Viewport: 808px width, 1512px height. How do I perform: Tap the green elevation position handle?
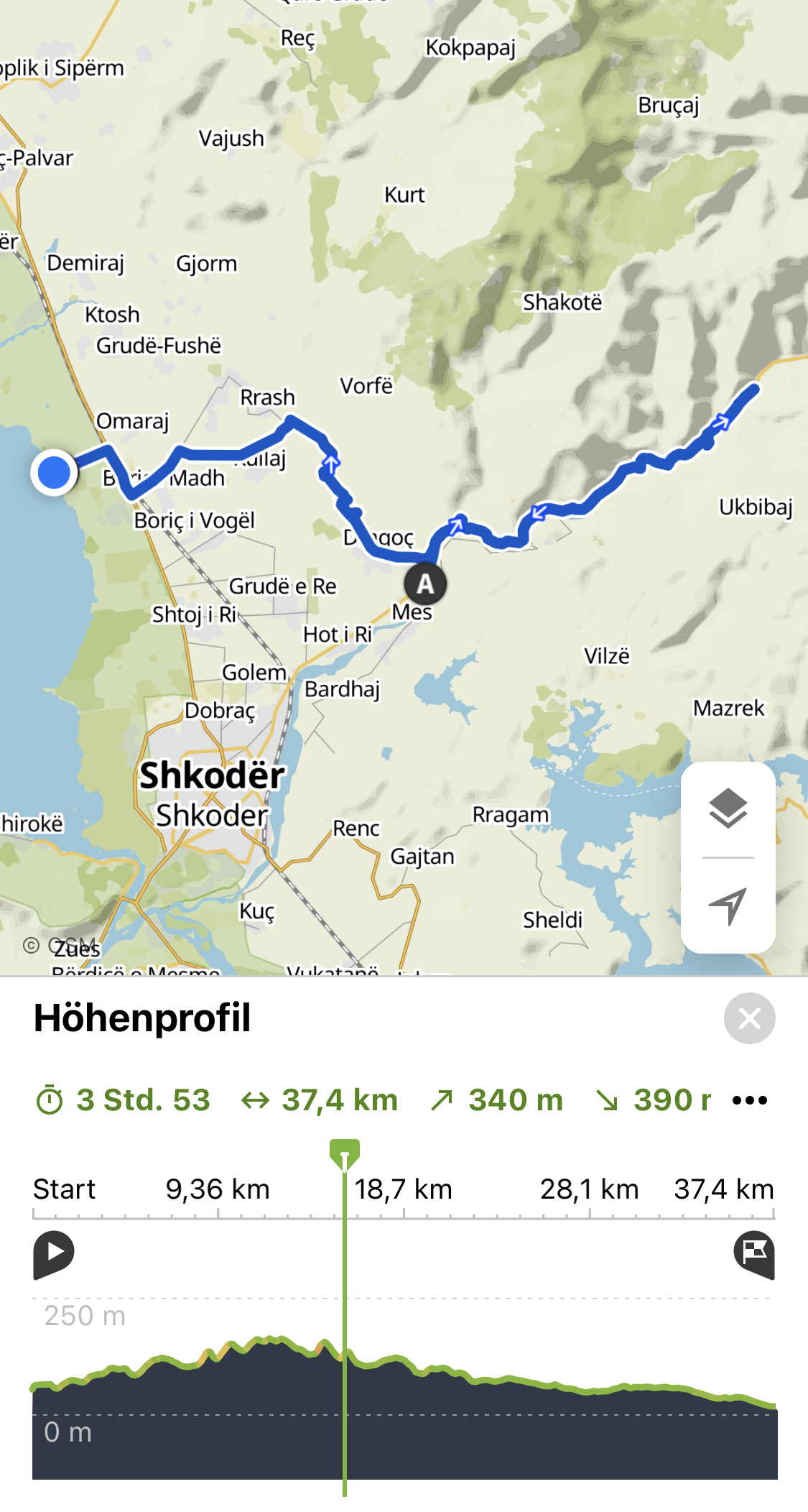pyautogui.click(x=345, y=1153)
